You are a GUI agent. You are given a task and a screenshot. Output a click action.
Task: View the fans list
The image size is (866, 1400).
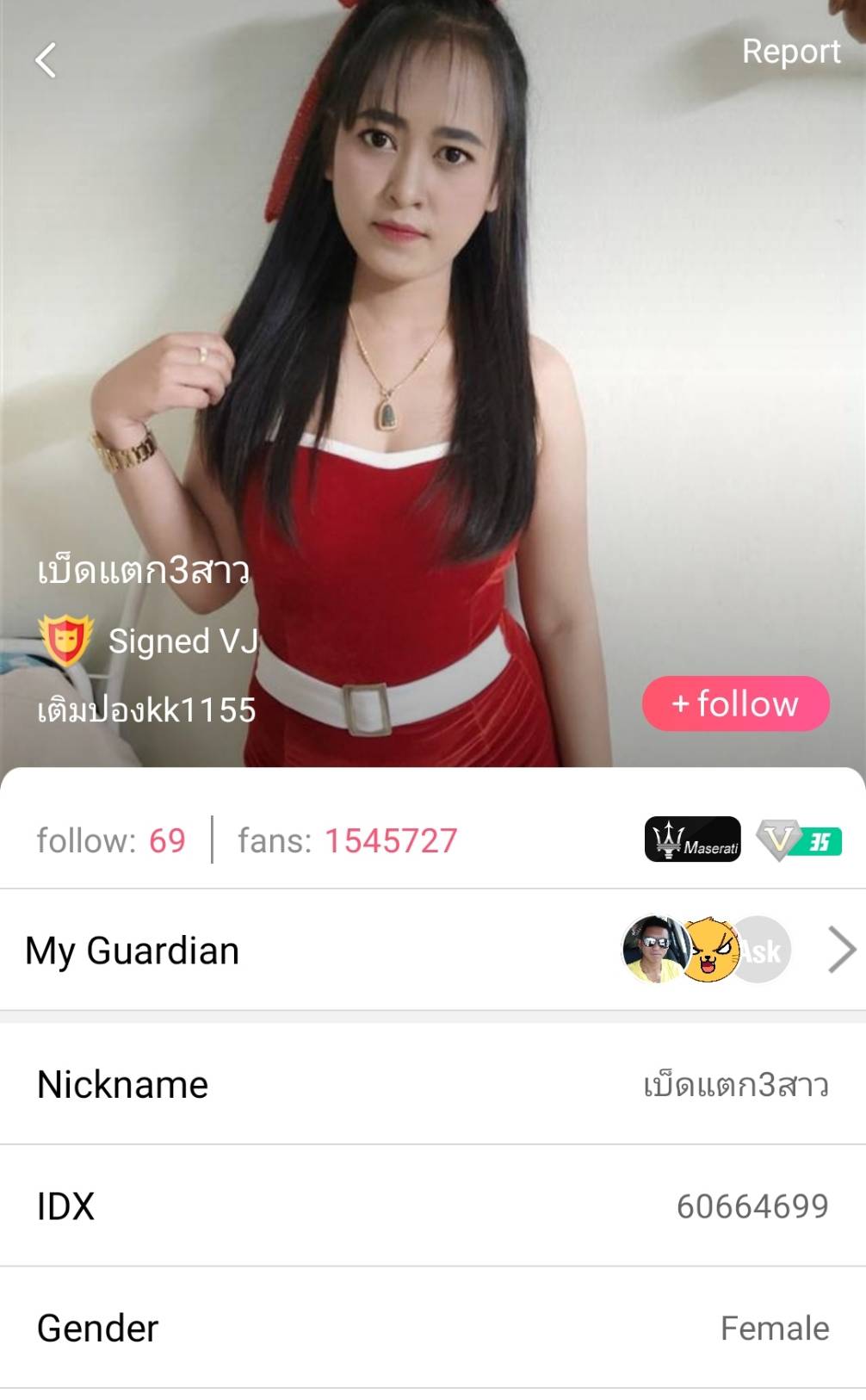click(x=348, y=840)
